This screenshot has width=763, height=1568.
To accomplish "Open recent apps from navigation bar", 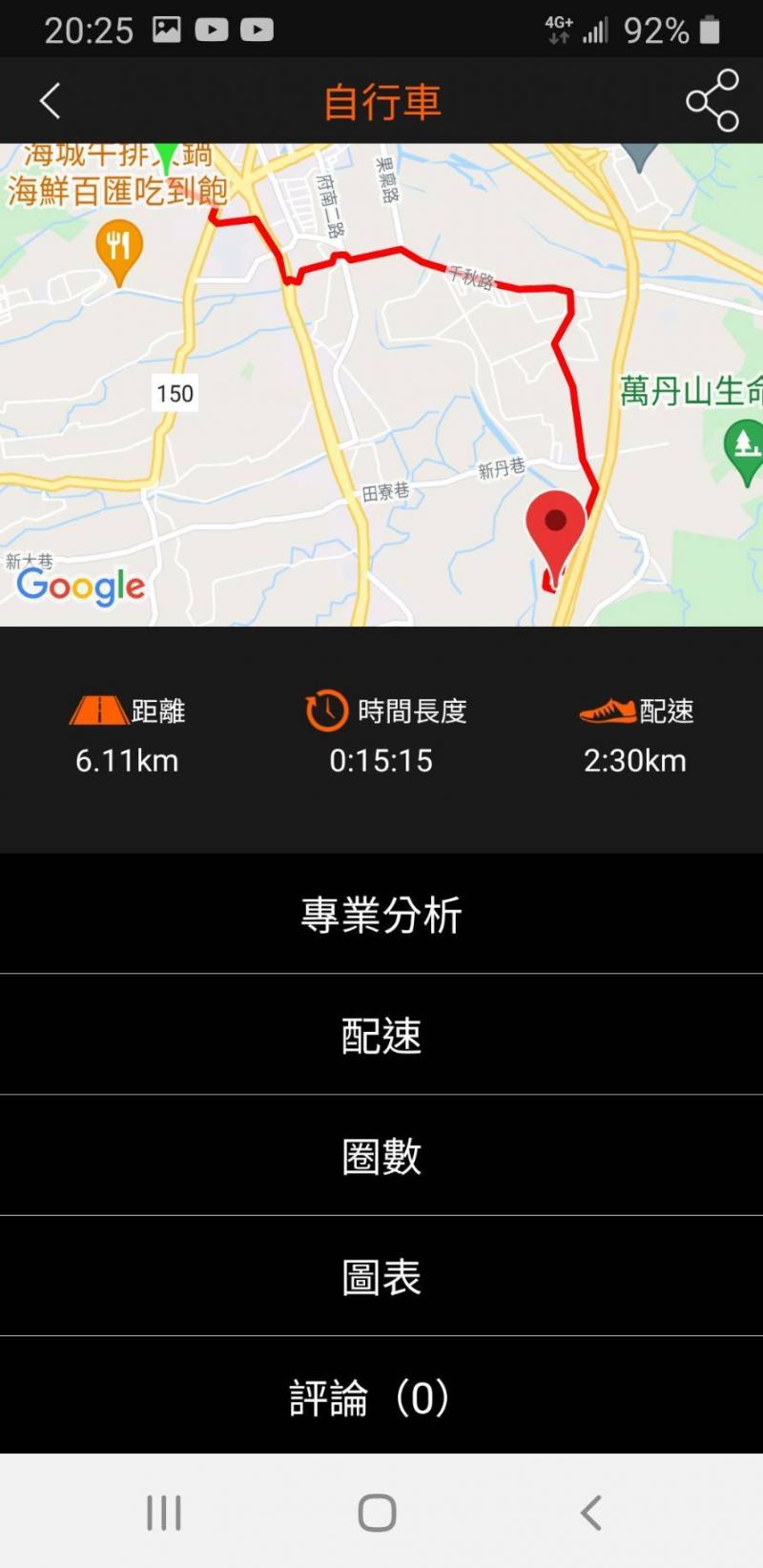I will pos(164,1512).
